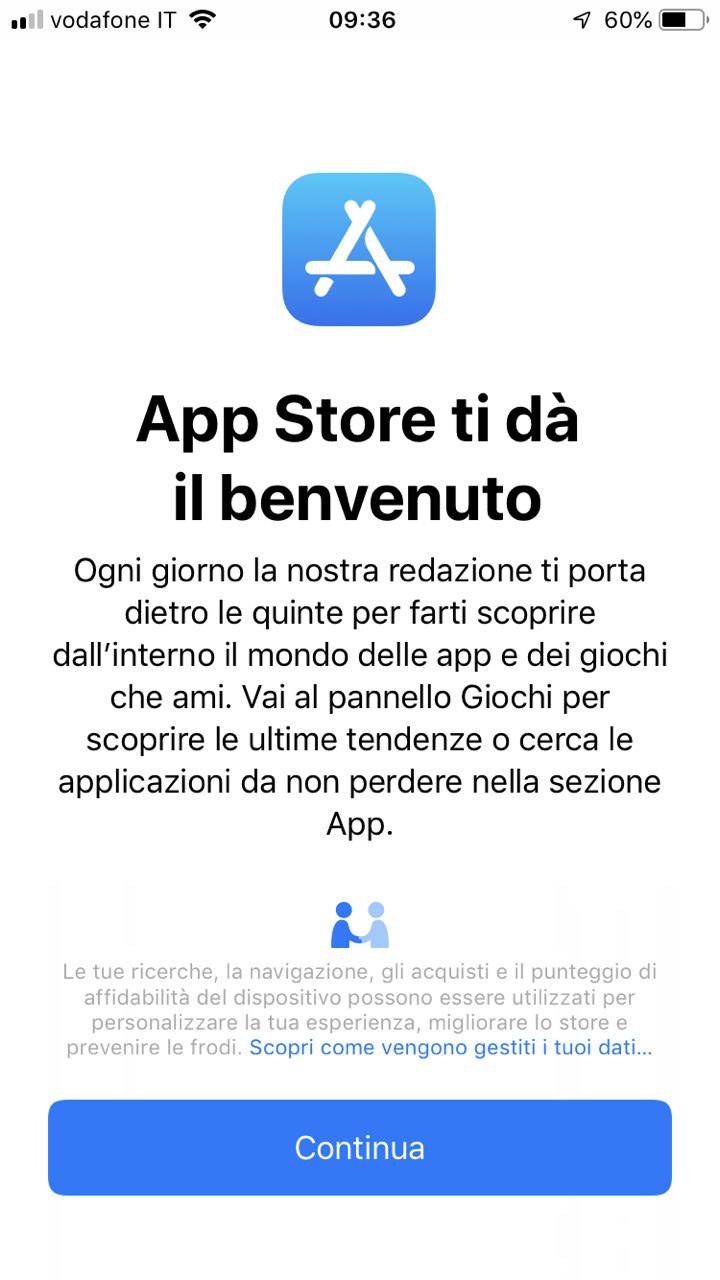The width and height of the screenshot is (720, 1280).
Task: Tap the Continua button
Action: (x=359, y=1147)
